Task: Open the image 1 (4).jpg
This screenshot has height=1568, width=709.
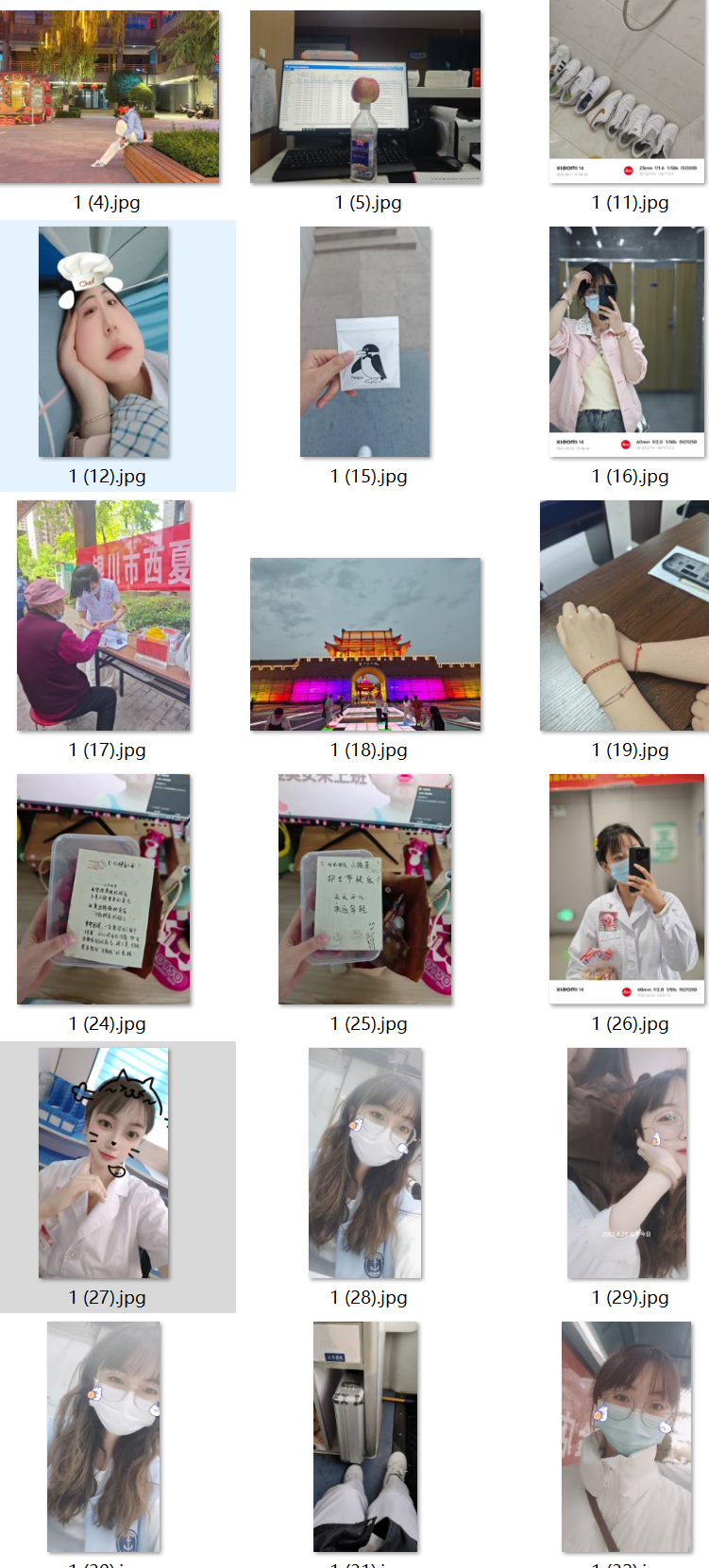Action: click(110, 96)
